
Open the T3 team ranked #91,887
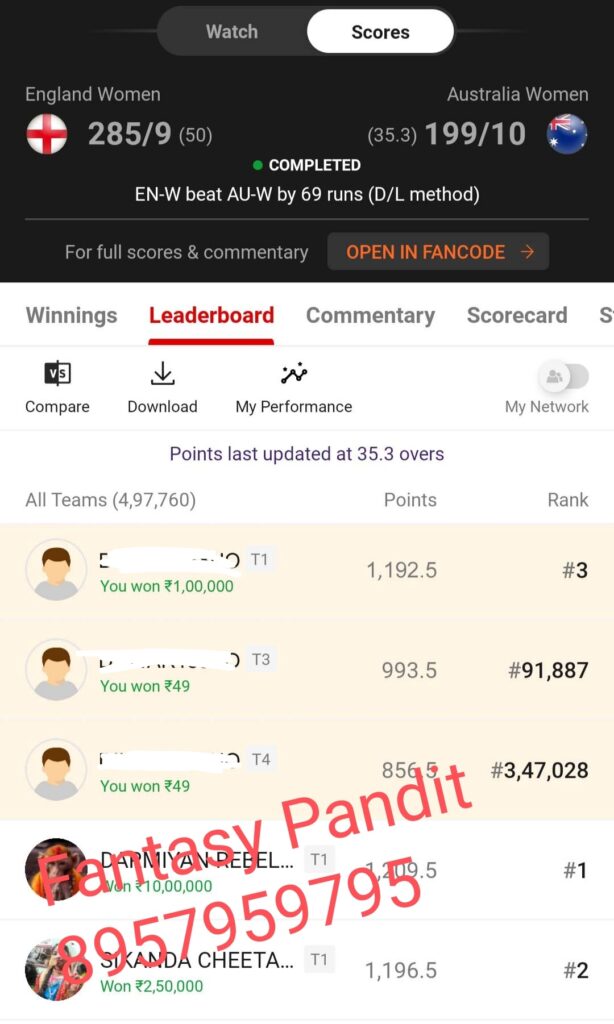pyautogui.click(x=307, y=670)
